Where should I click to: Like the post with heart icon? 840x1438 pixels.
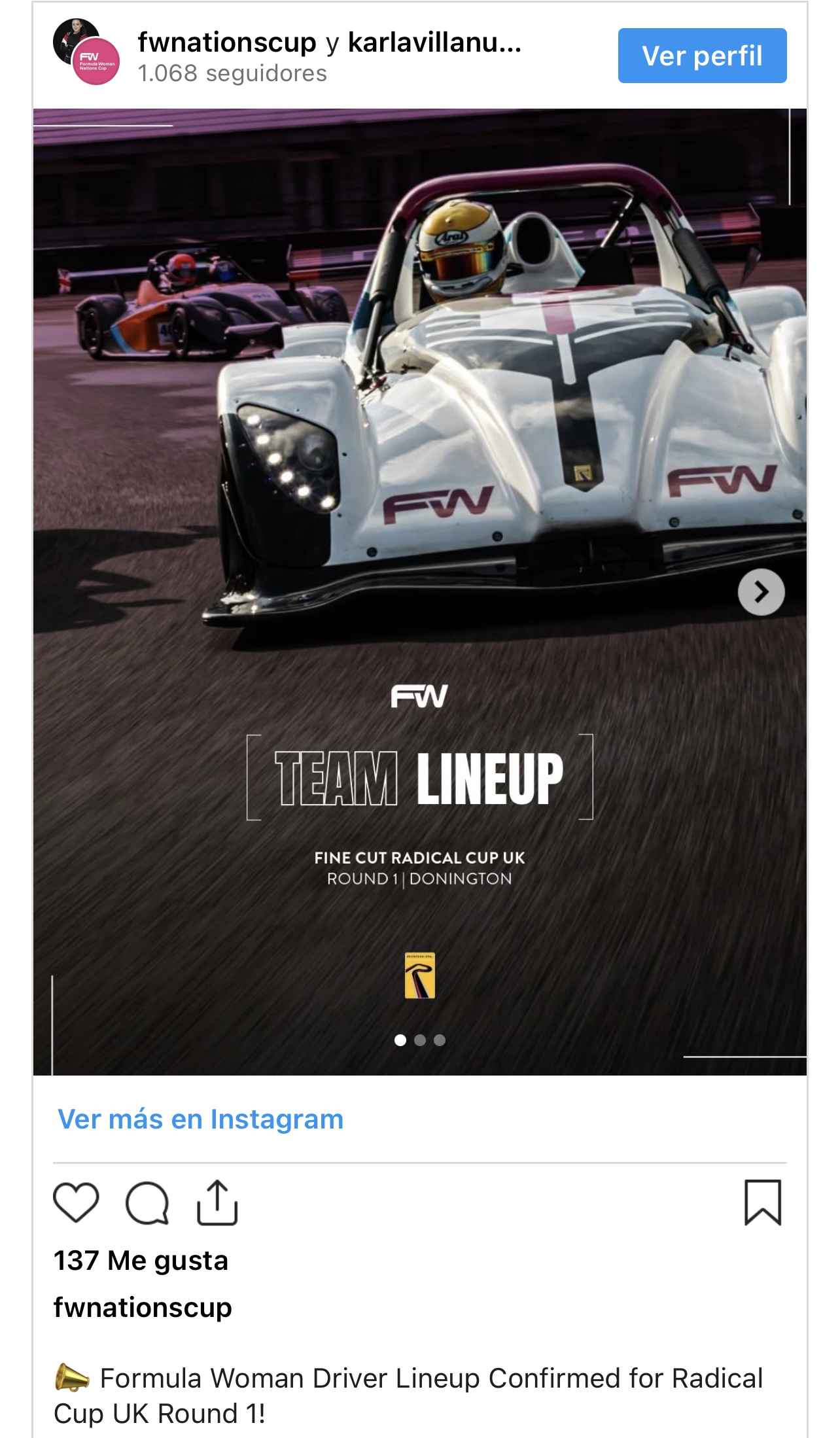[x=76, y=1202]
